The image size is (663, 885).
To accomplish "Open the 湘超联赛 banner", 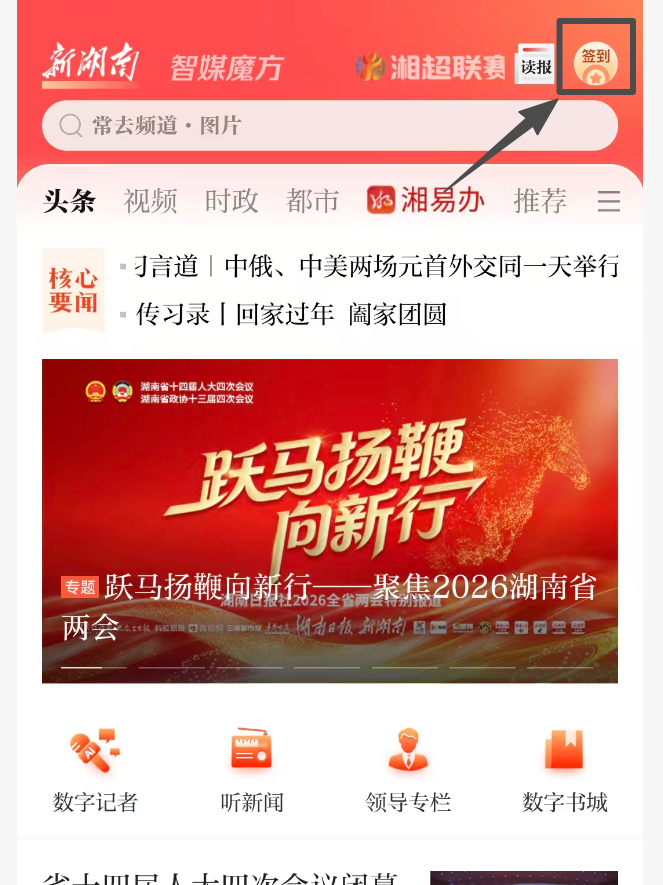I will click(x=432, y=67).
